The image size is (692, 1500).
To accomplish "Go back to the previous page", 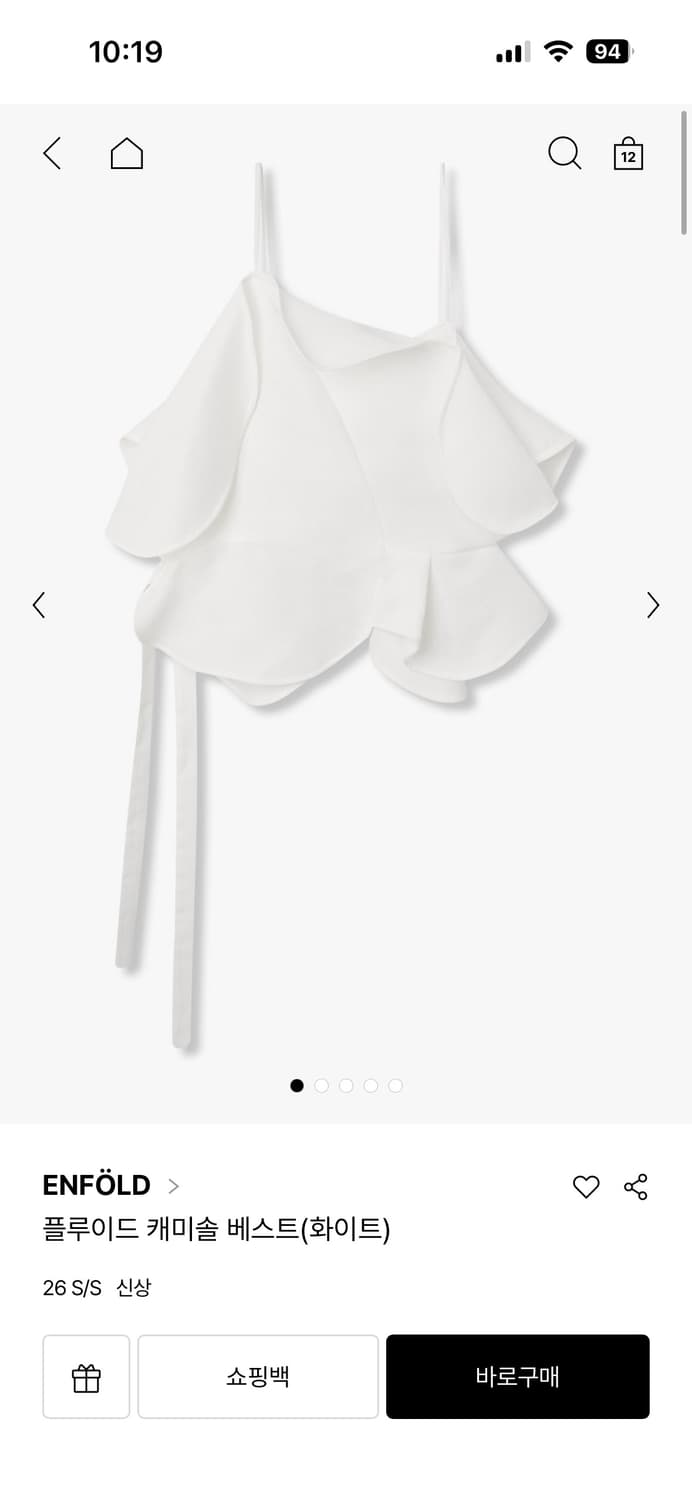I will click(x=52, y=154).
